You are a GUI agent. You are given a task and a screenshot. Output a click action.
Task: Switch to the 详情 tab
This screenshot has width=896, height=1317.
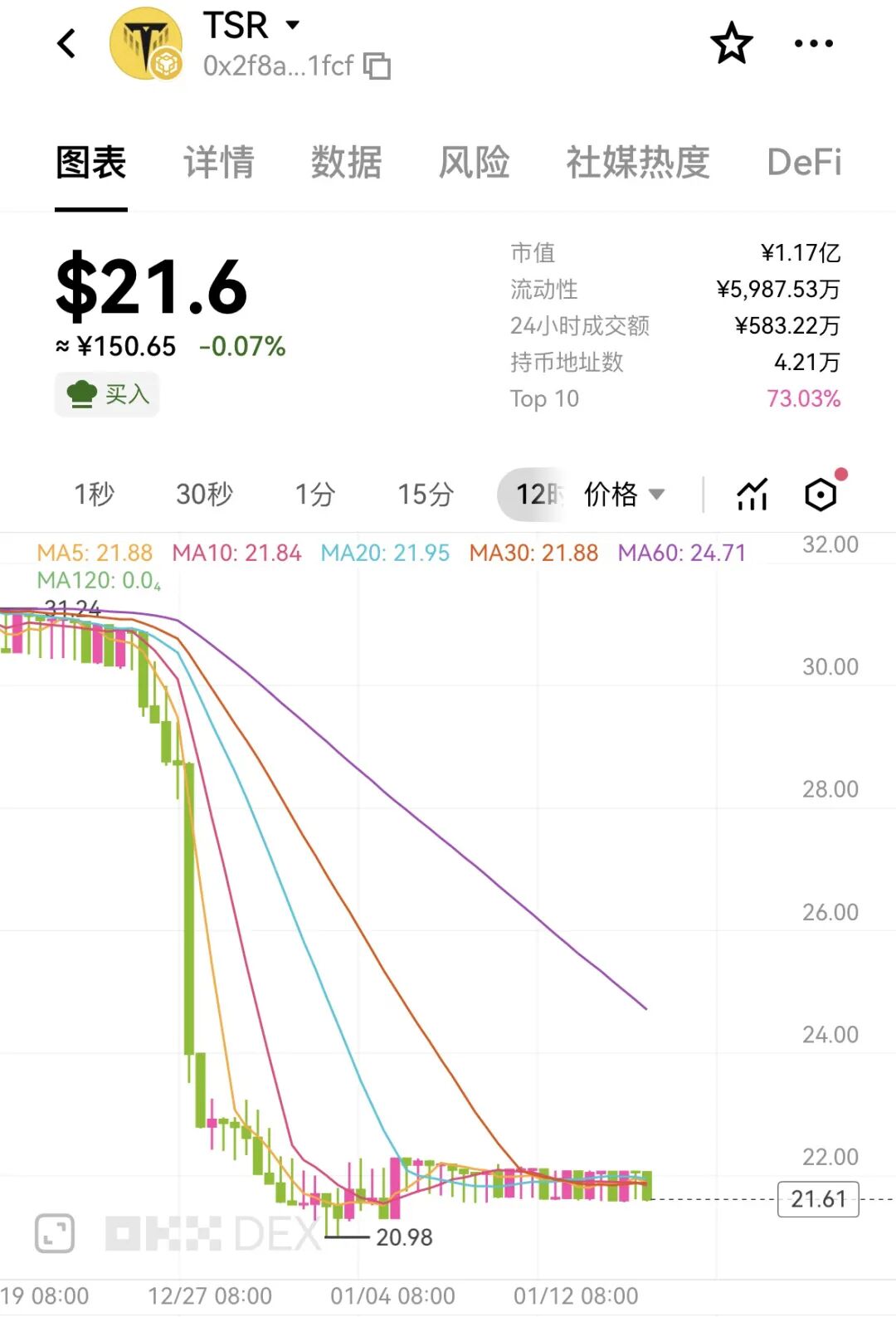(x=218, y=162)
